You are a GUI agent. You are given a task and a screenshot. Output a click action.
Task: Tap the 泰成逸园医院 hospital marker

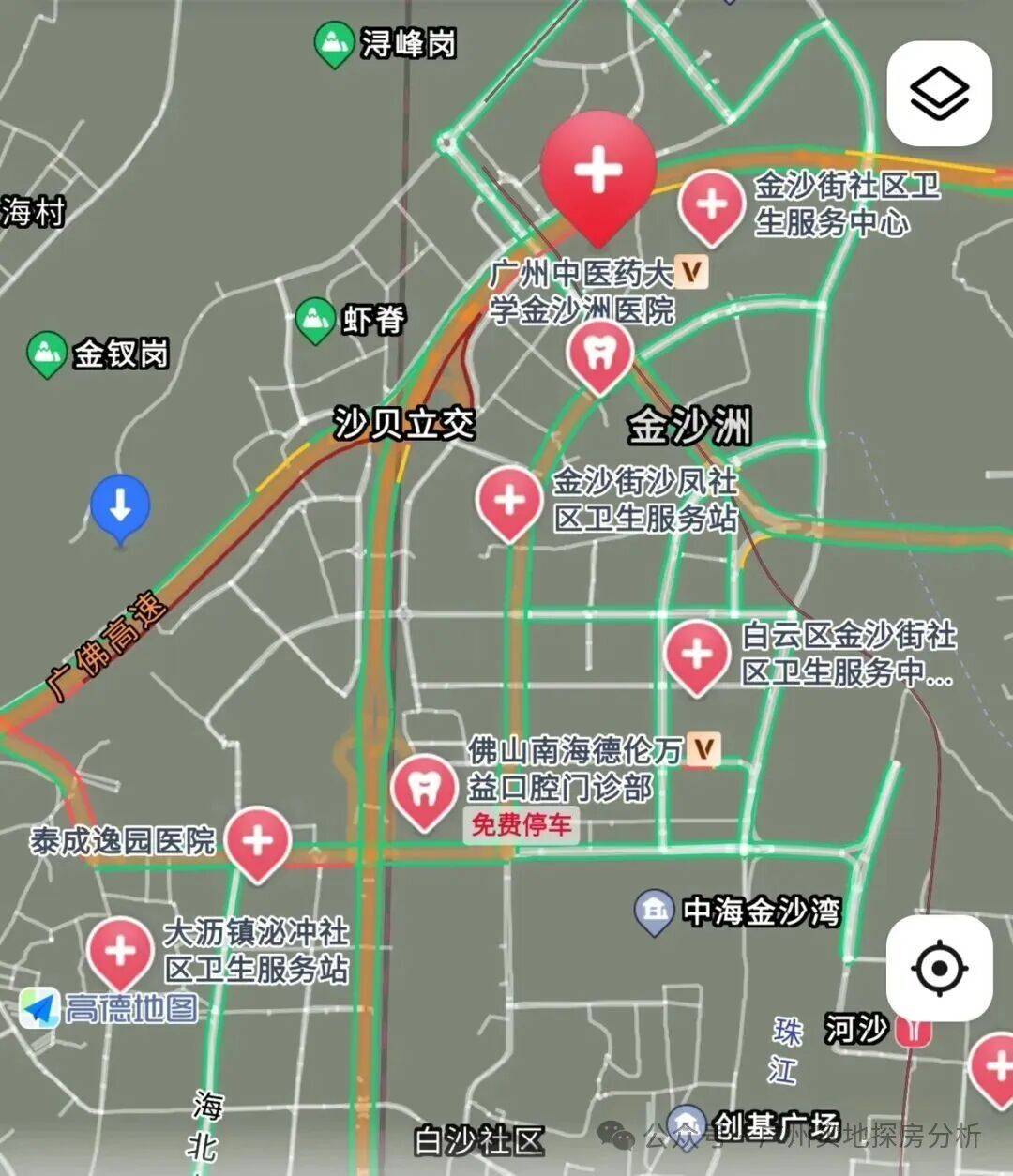257,840
